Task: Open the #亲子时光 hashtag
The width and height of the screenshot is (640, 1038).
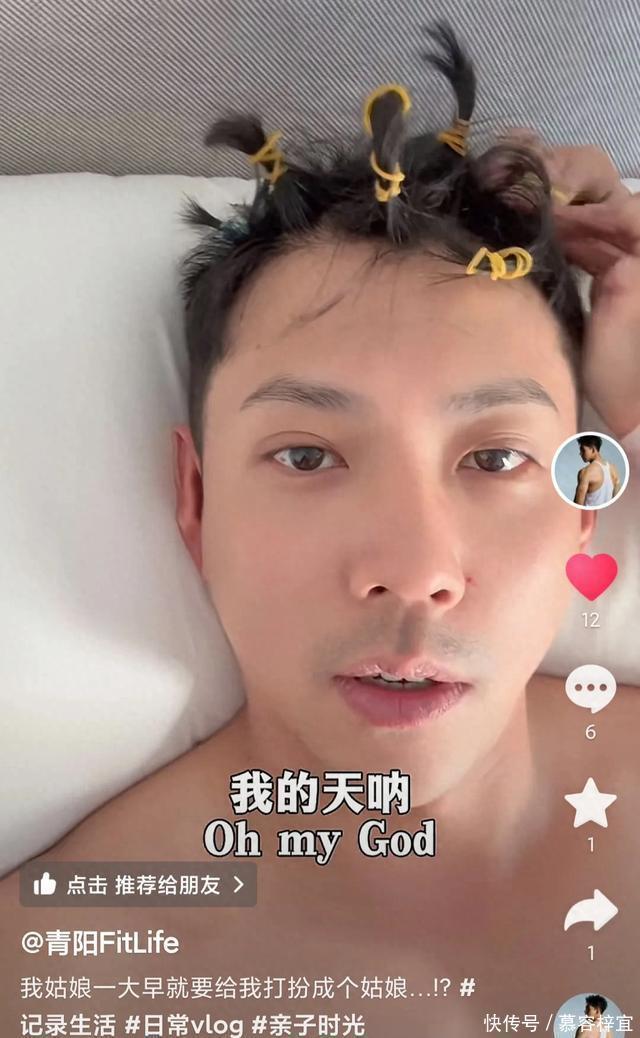Action: pos(308,1024)
